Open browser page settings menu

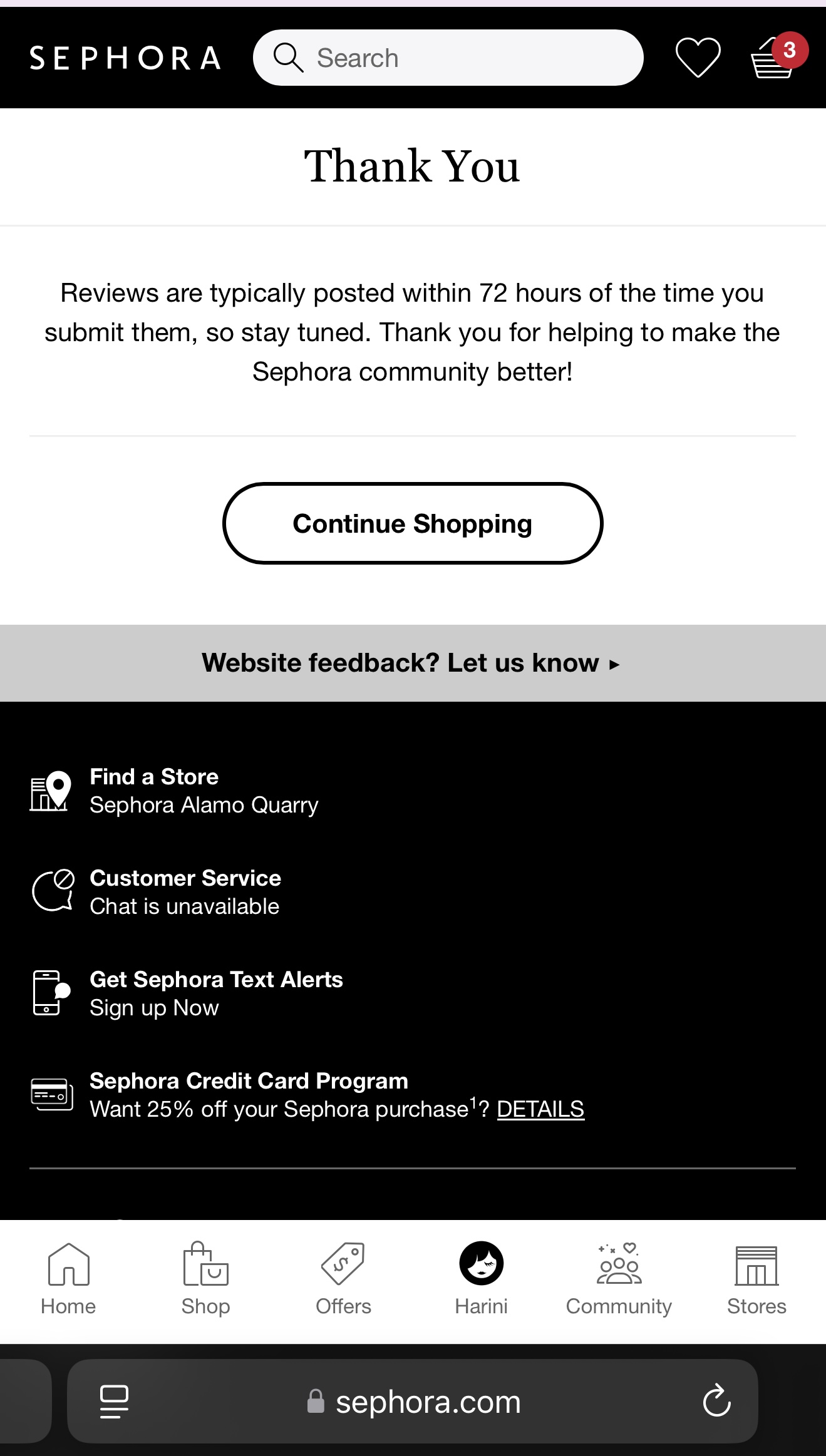point(114,1401)
